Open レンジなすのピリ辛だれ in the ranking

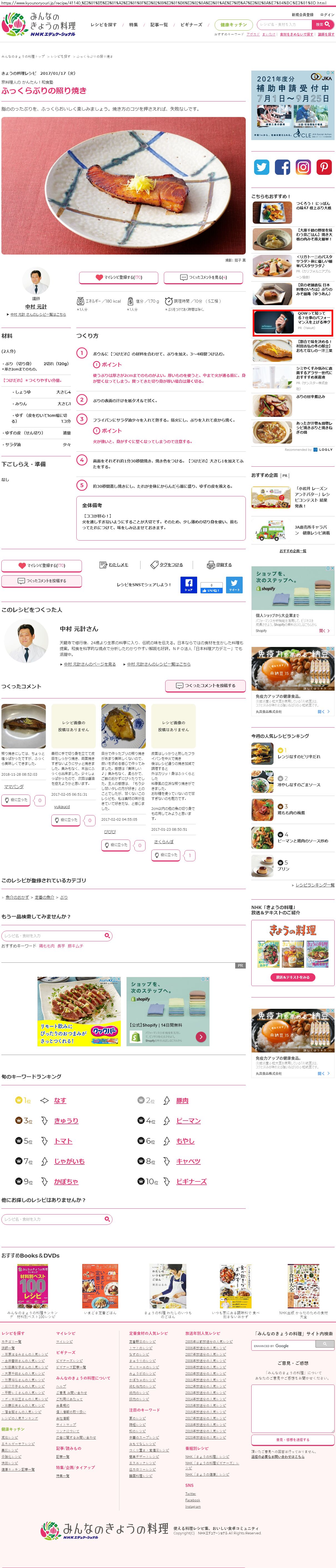[x=298, y=756]
